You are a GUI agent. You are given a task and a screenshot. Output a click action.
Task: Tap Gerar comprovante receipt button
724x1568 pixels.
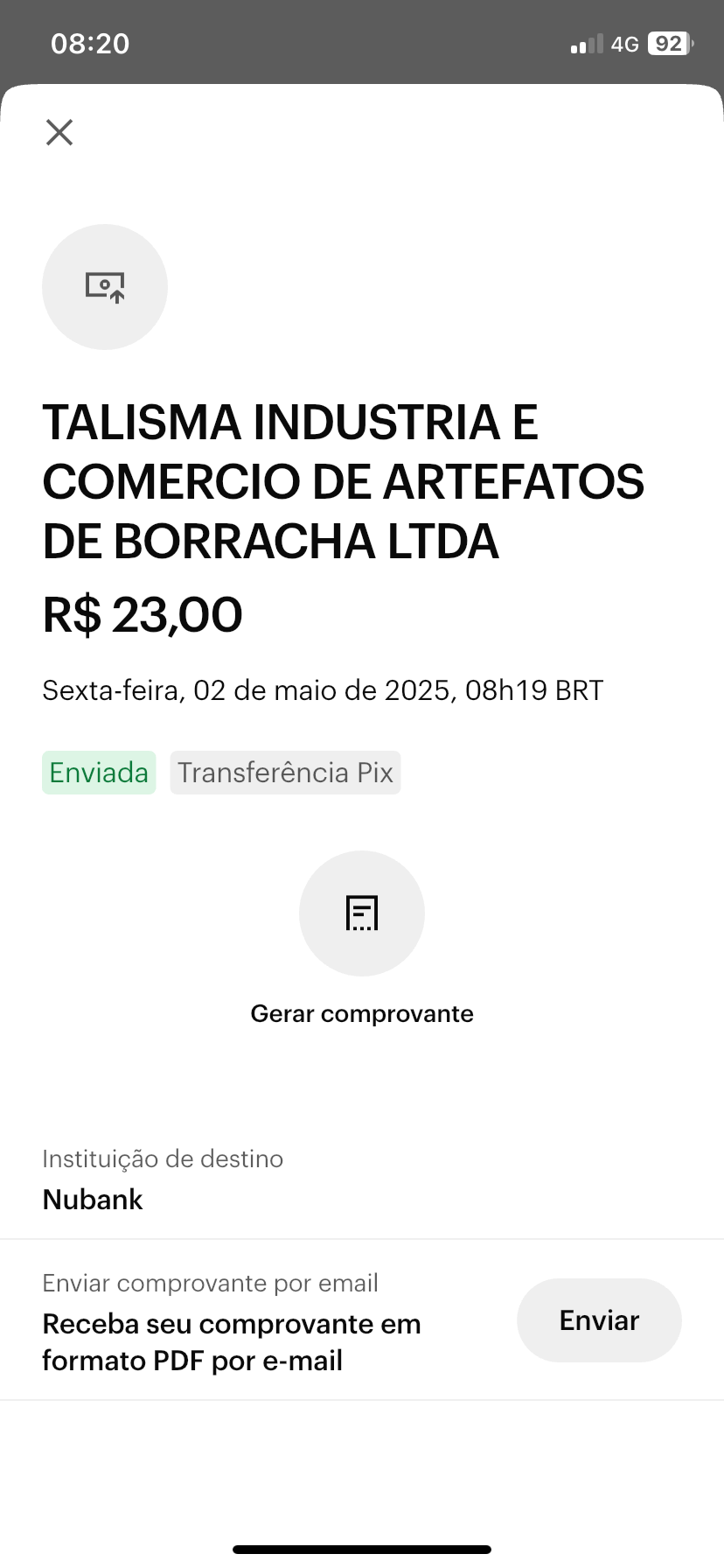pyautogui.click(x=361, y=913)
